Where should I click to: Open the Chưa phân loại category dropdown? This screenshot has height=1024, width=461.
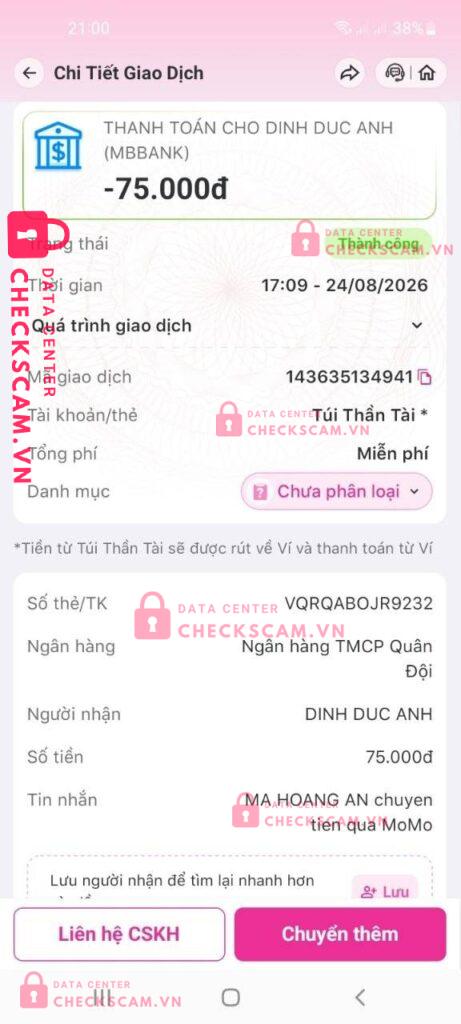(x=337, y=492)
